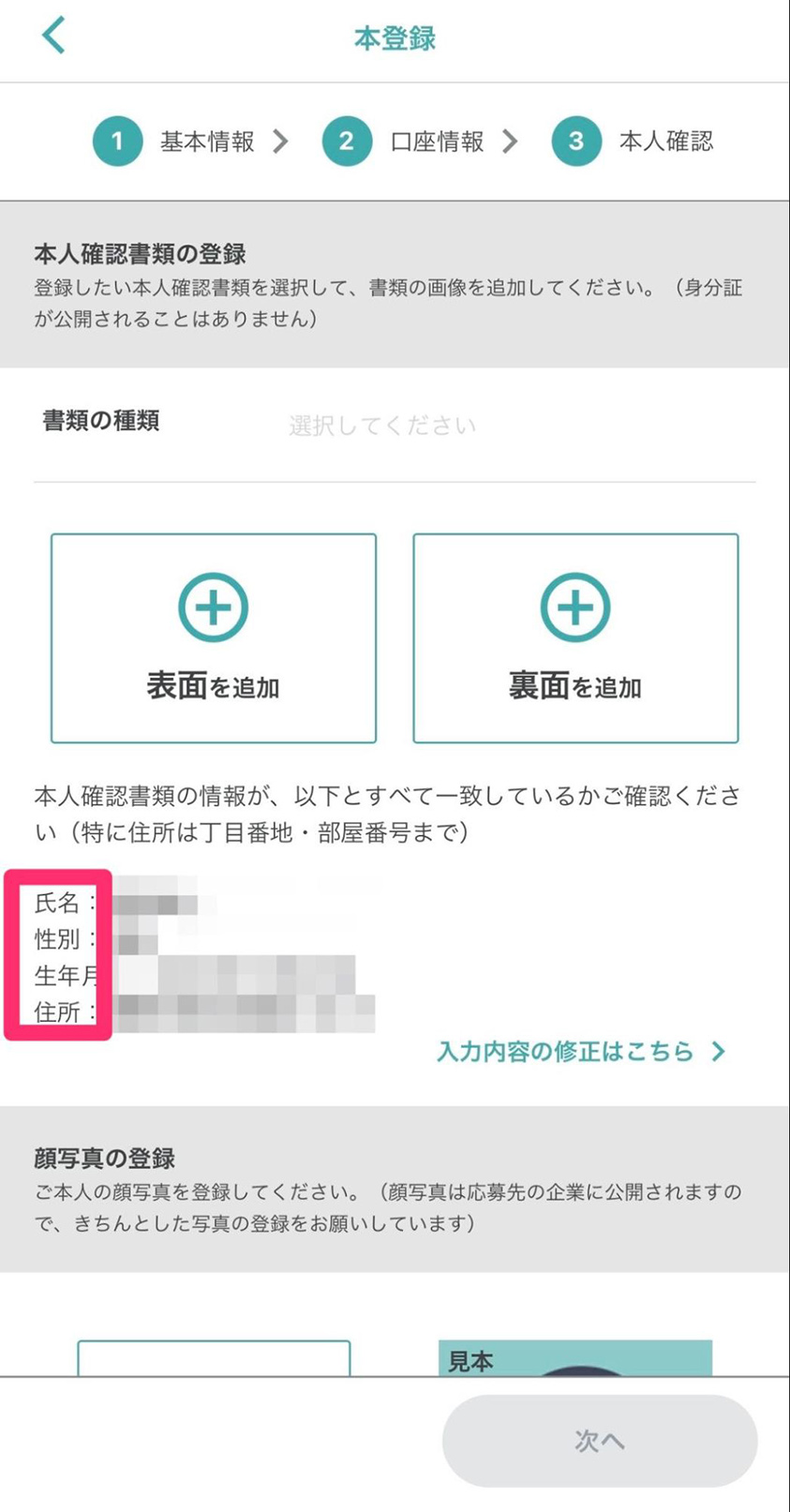The height and width of the screenshot is (1512, 790).
Task: Add the back side 裏面 image
Action: pyautogui.click(x=575, y=638)
